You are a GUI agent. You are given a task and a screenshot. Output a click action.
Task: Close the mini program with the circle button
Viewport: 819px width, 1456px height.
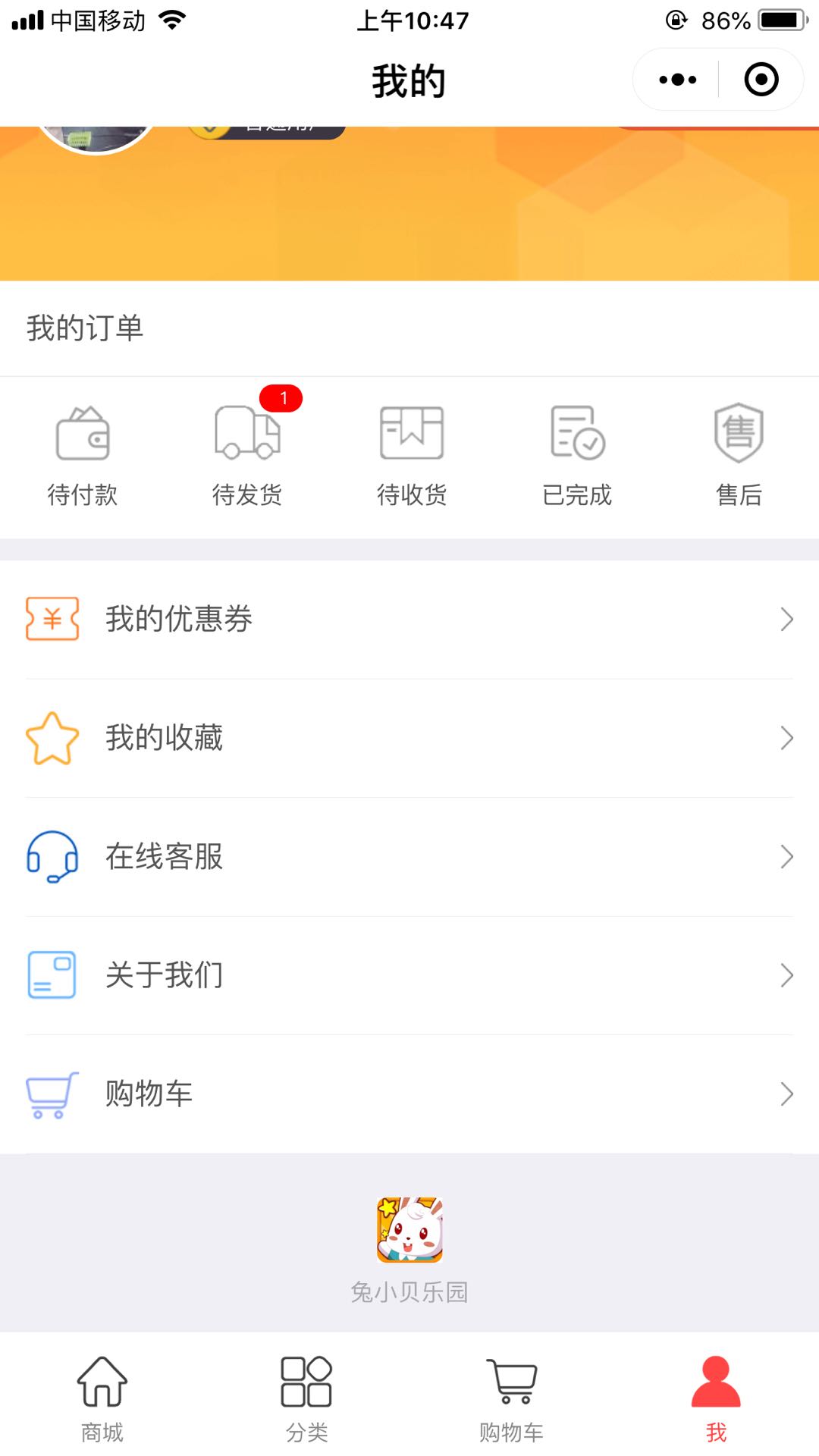pos(761,80)
